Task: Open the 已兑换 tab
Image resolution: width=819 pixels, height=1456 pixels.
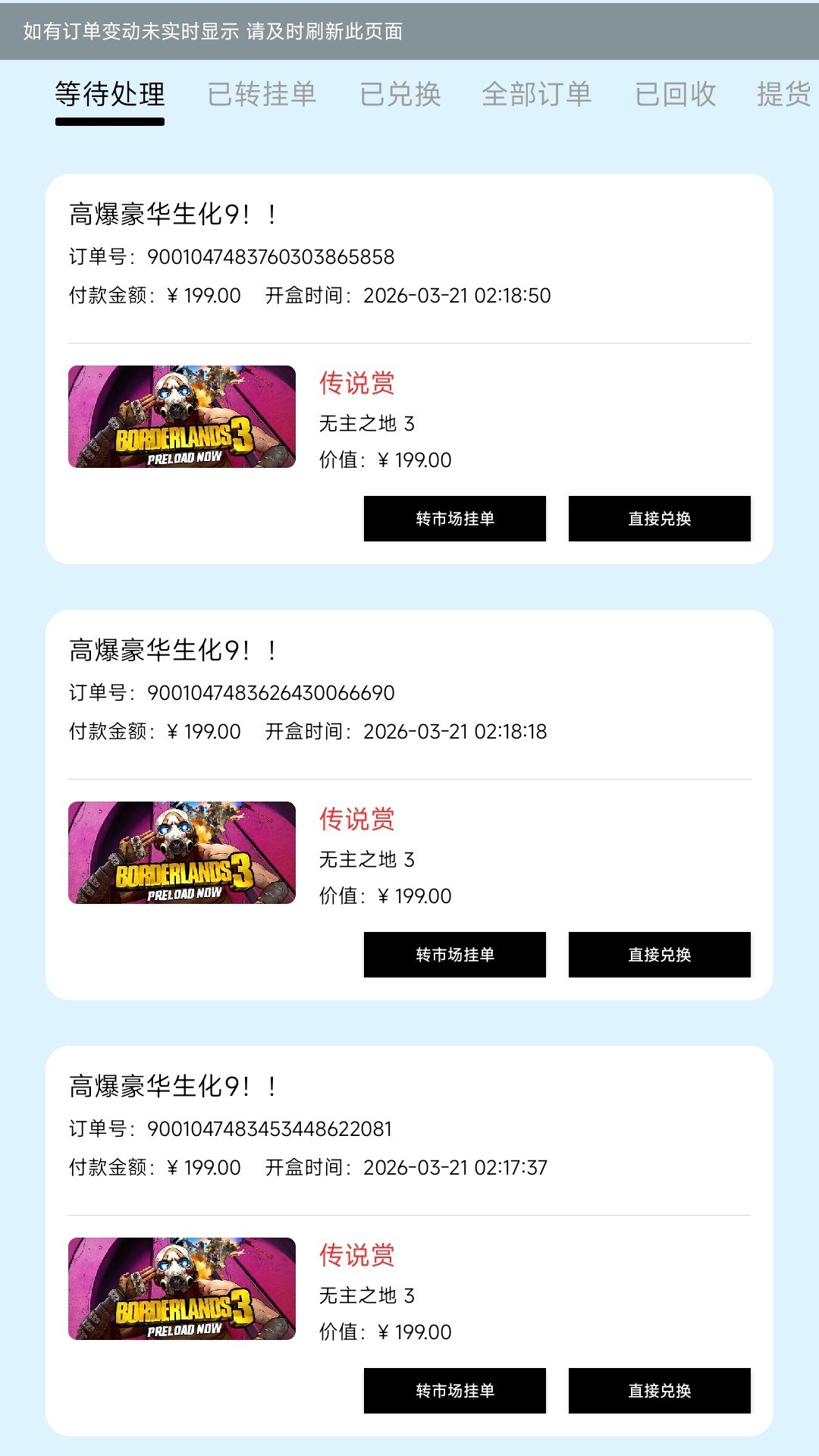Action: coord(400,95)
